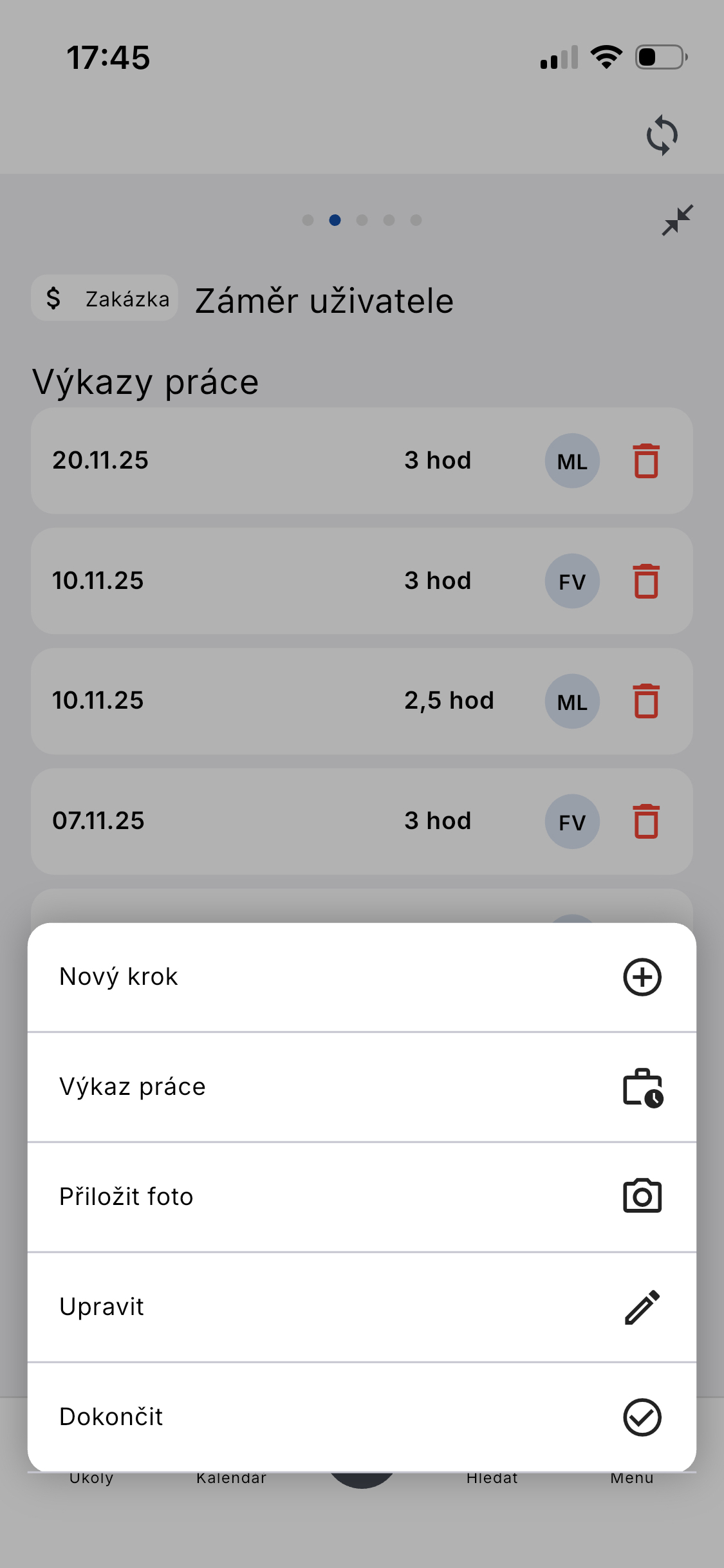Open the camera icon next to Přiložit foto
Viewport: 724px width, 1568px height.
(x=642, y=1196)
